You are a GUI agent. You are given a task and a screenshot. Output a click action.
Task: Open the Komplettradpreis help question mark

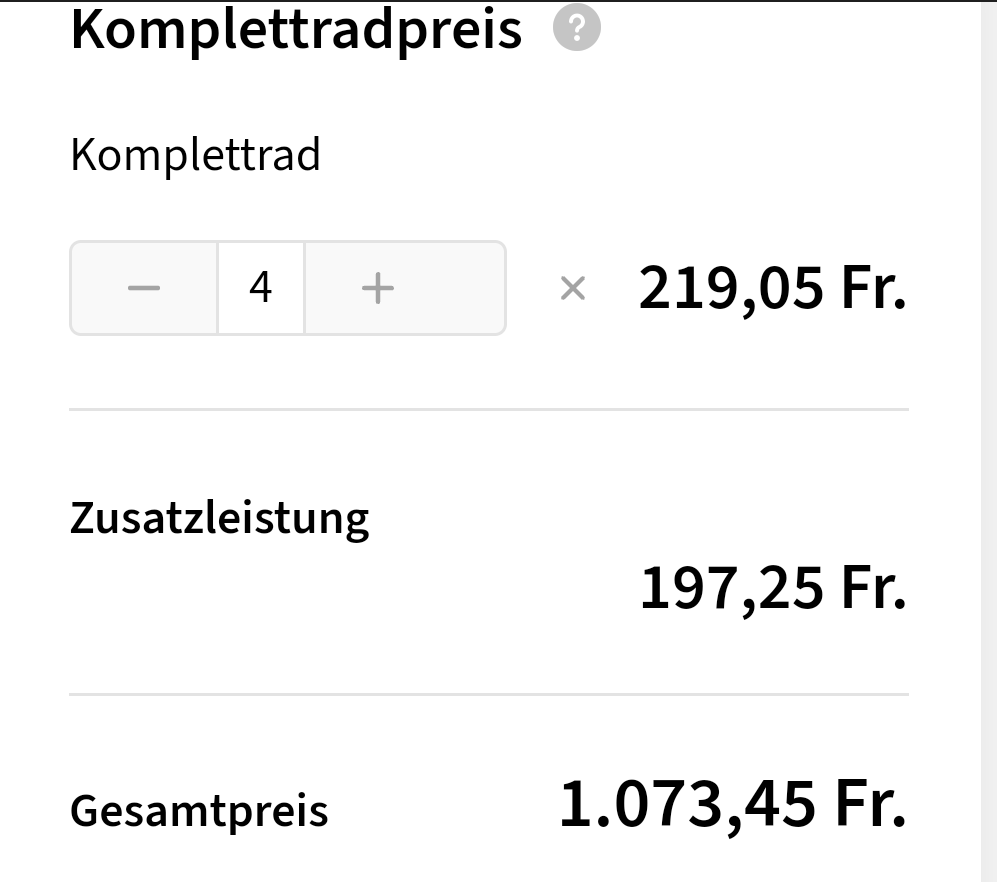[x=577, y=30]
